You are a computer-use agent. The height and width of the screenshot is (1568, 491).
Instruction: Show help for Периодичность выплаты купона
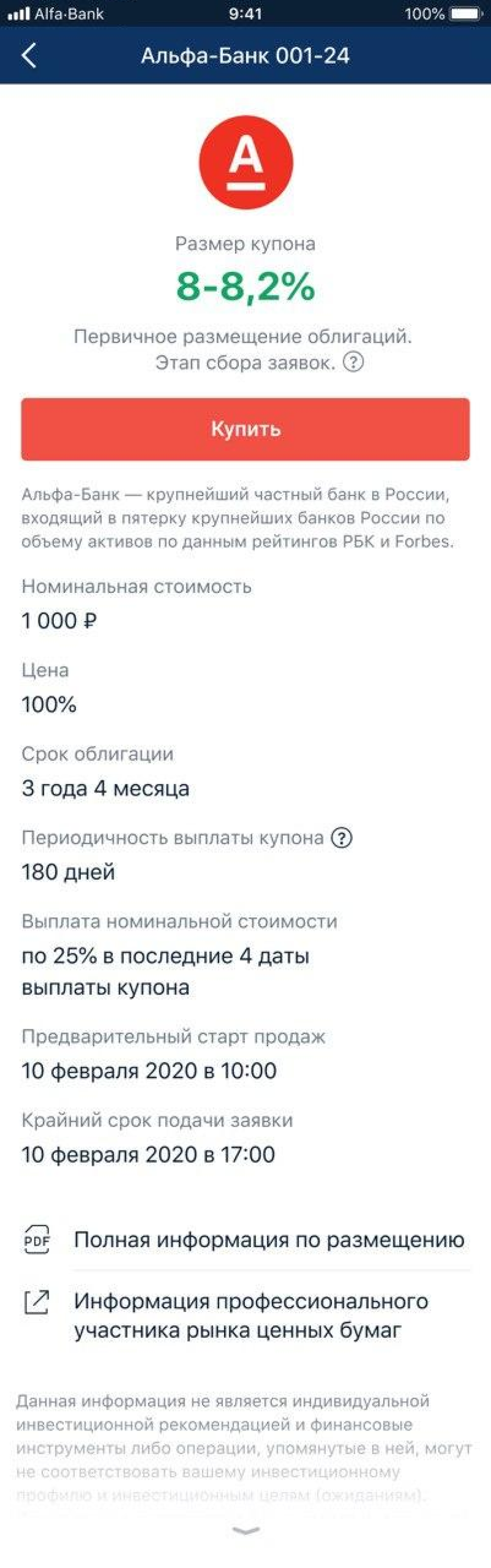tap(342, 837)
